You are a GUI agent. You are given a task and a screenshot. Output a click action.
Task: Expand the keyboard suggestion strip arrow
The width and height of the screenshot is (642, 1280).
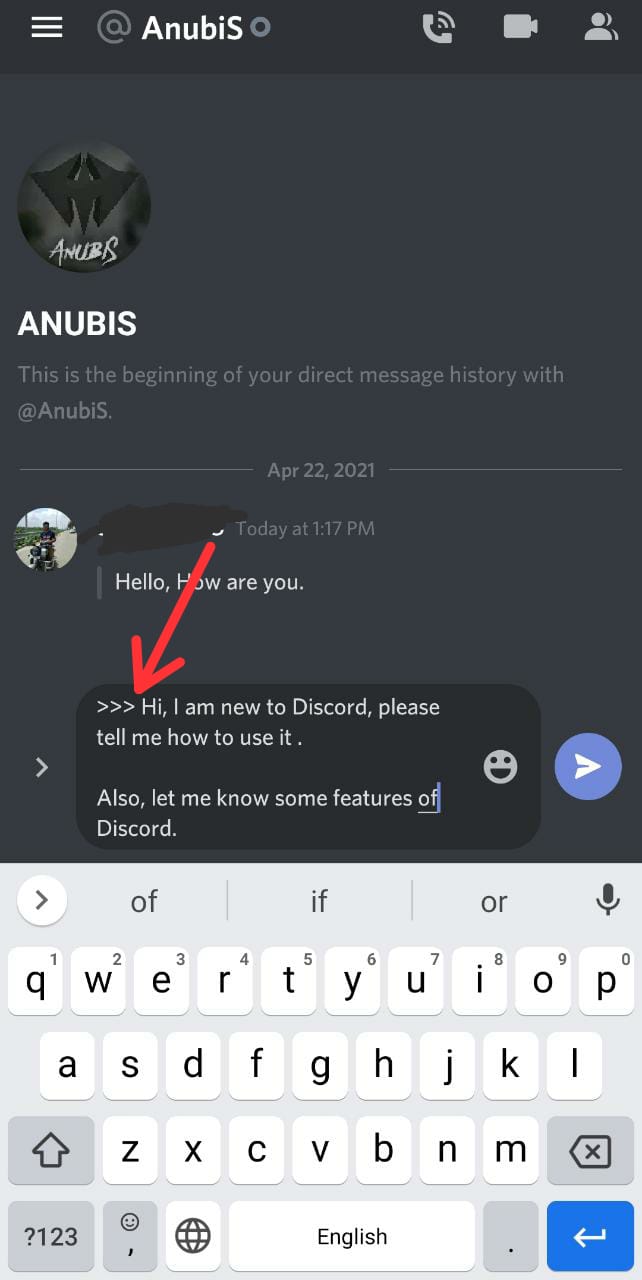click(42, 901)
